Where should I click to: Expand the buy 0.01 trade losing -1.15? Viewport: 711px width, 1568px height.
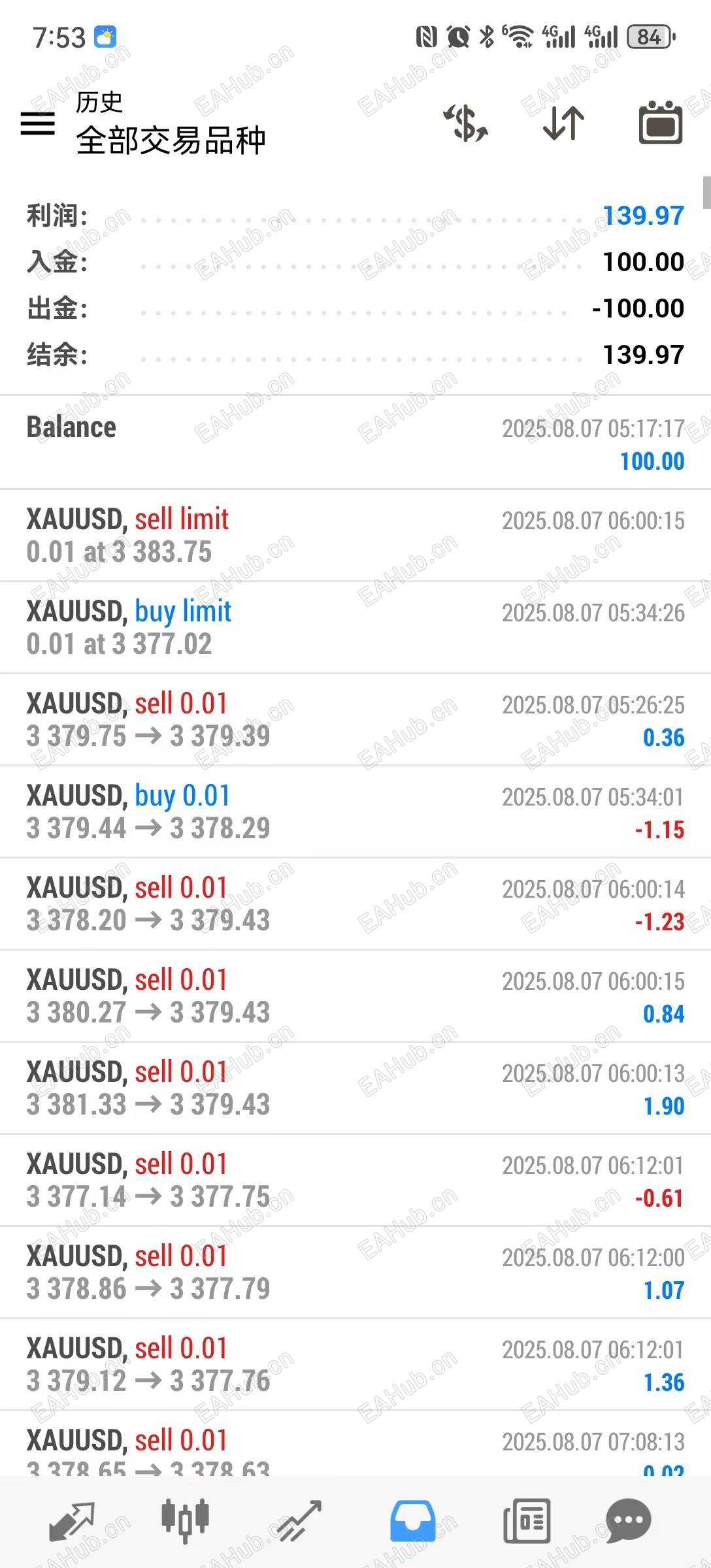pyautogui.click(x=355, y=811)
